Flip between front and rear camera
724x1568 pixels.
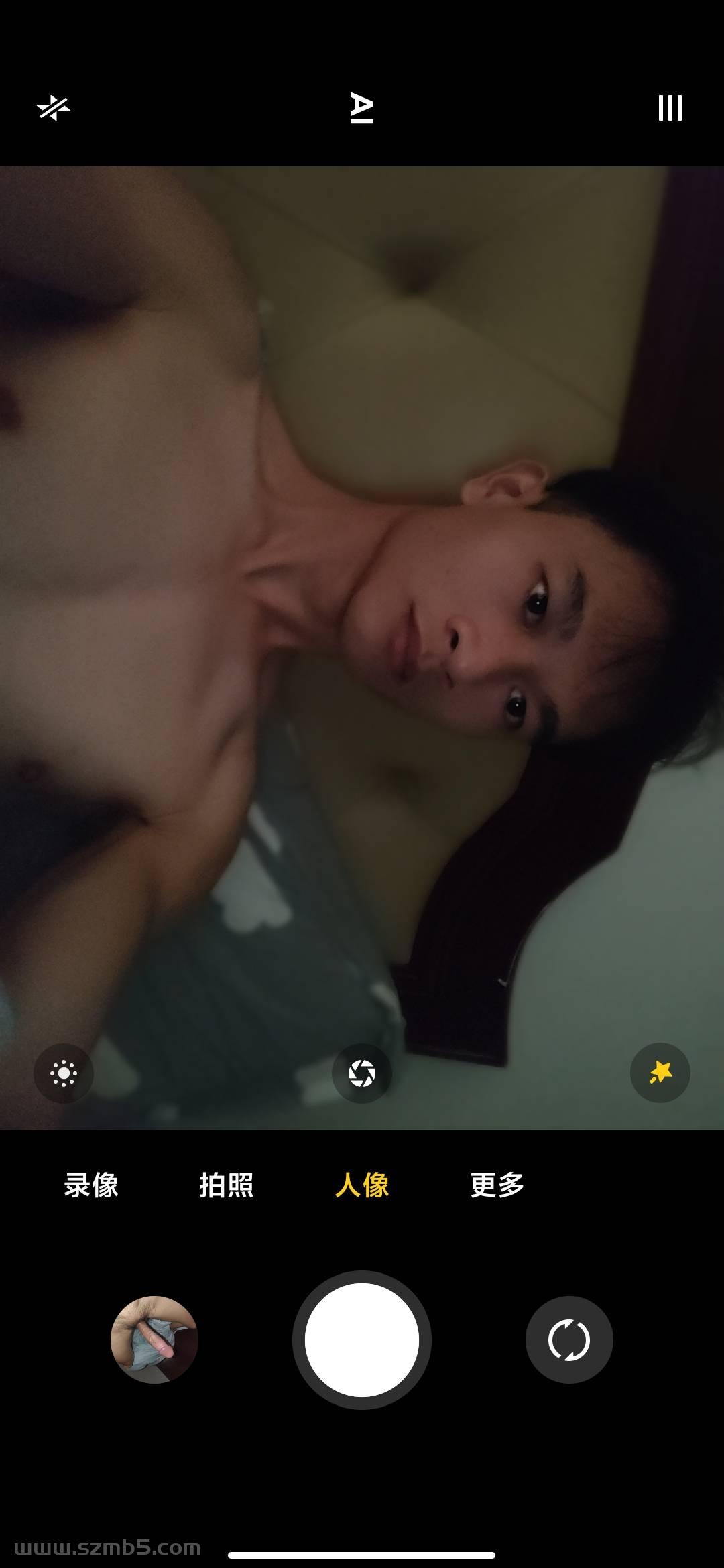(x=569, y=1340)
